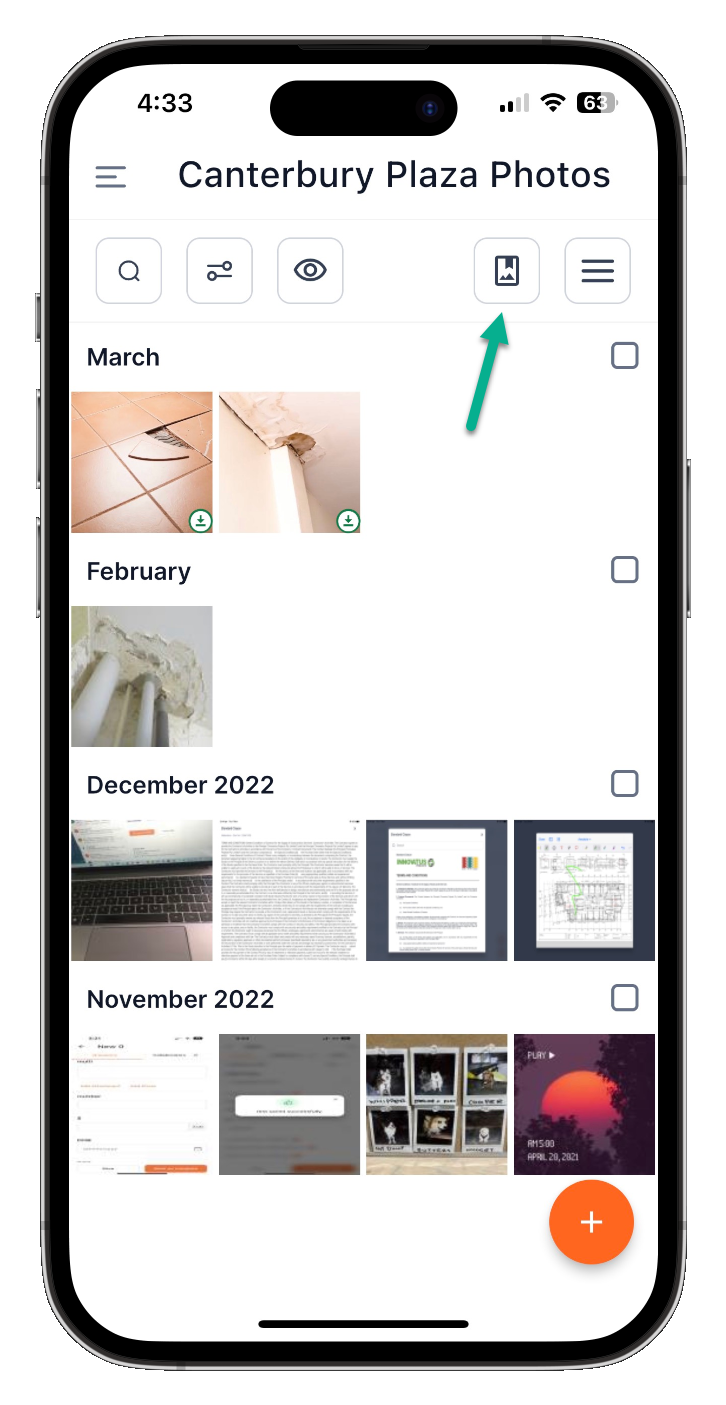Check the February group checkbox
Image resolution: width=726 pixels, height=1405 pixels.
624,570
